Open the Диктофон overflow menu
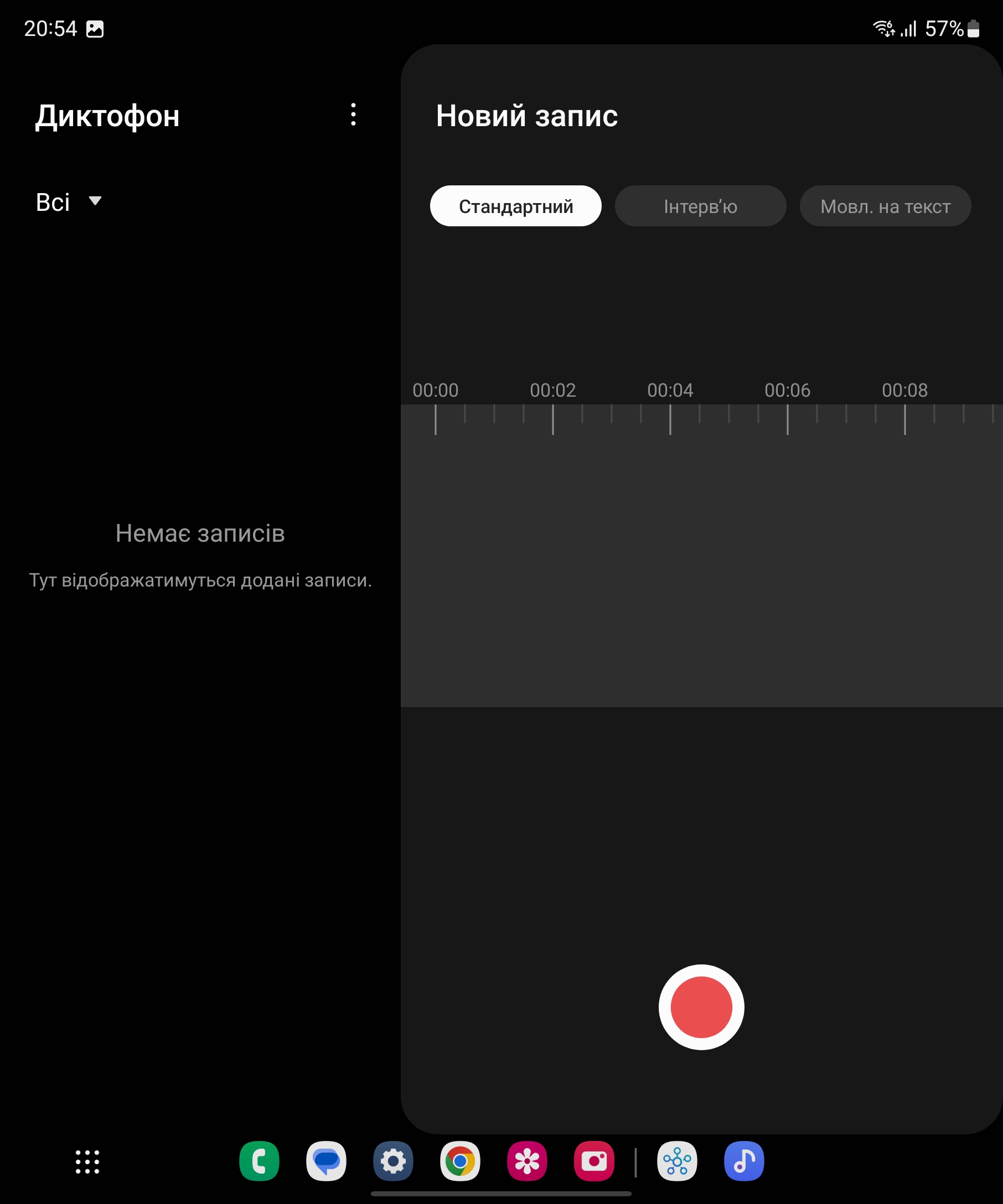The width and height of the screenshot is (1003, 1204). pos(353,115)
